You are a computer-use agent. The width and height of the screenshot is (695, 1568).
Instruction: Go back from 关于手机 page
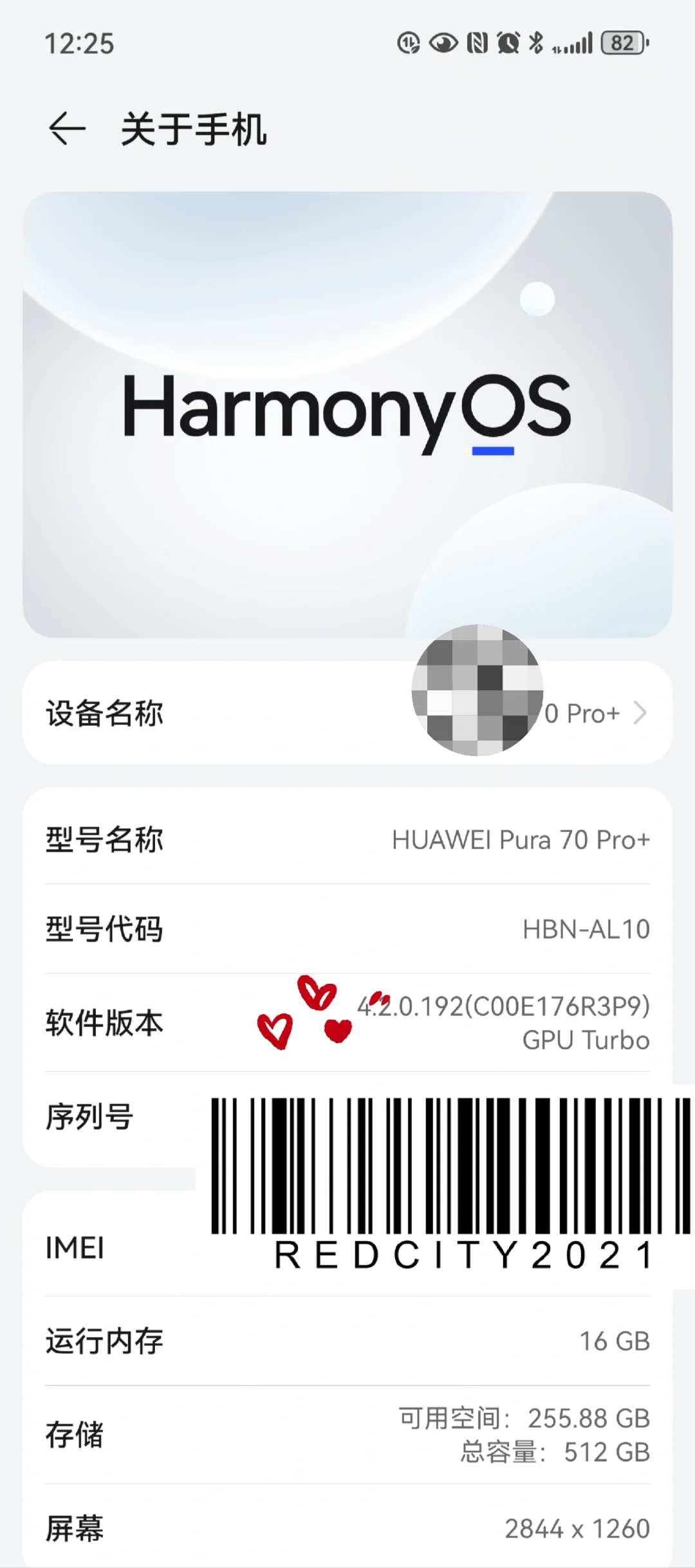point(67,128)
